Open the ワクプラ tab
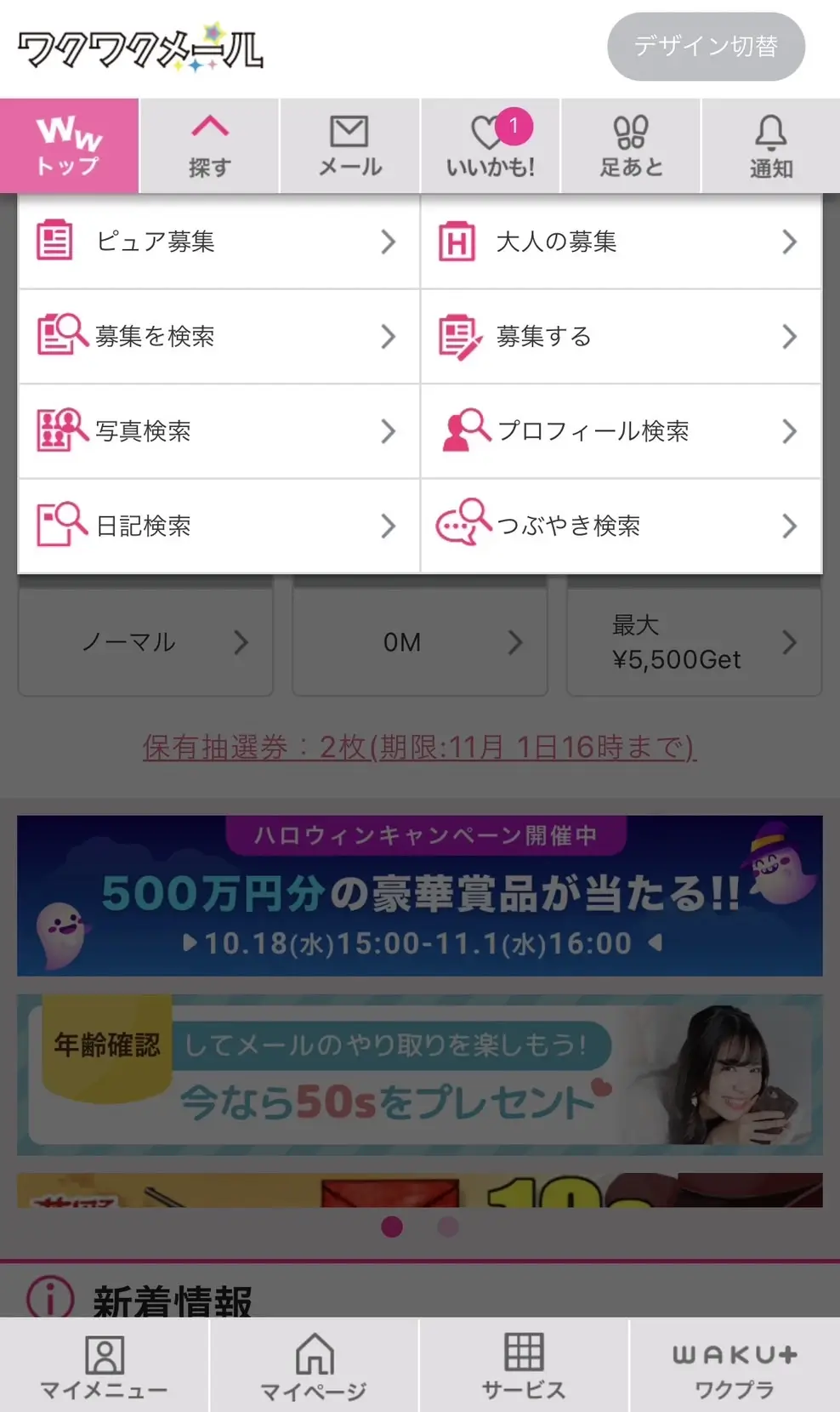 click(735, 1366)
